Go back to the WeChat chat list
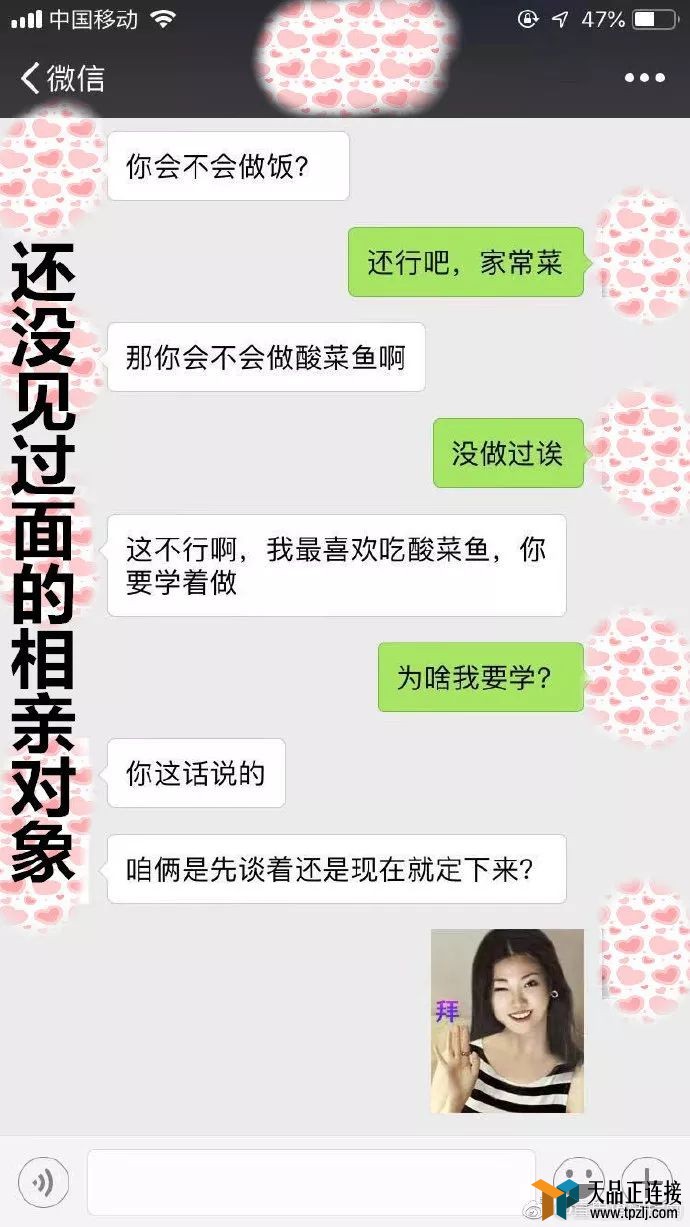Screen dimensions: 690x1227 [62, 78]
